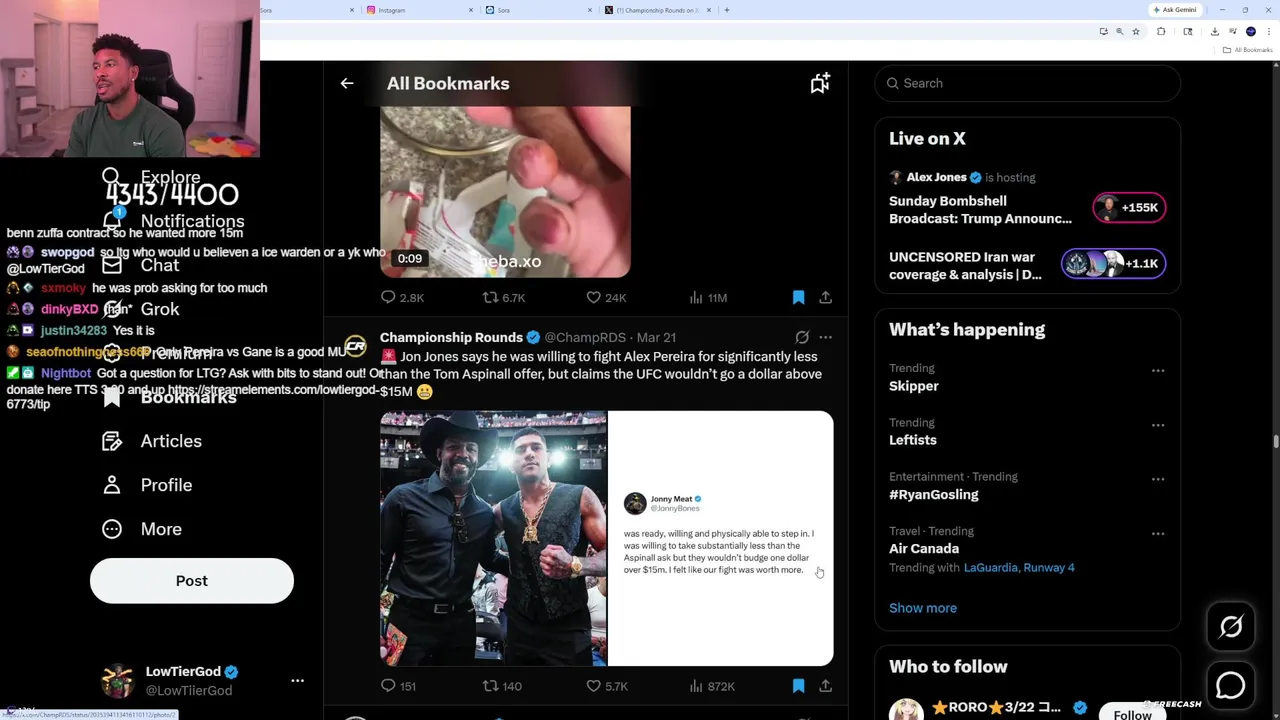Screen dimensions: 1280x720
Task: Like the Championship Rounds post
Action: coord(594,686)
